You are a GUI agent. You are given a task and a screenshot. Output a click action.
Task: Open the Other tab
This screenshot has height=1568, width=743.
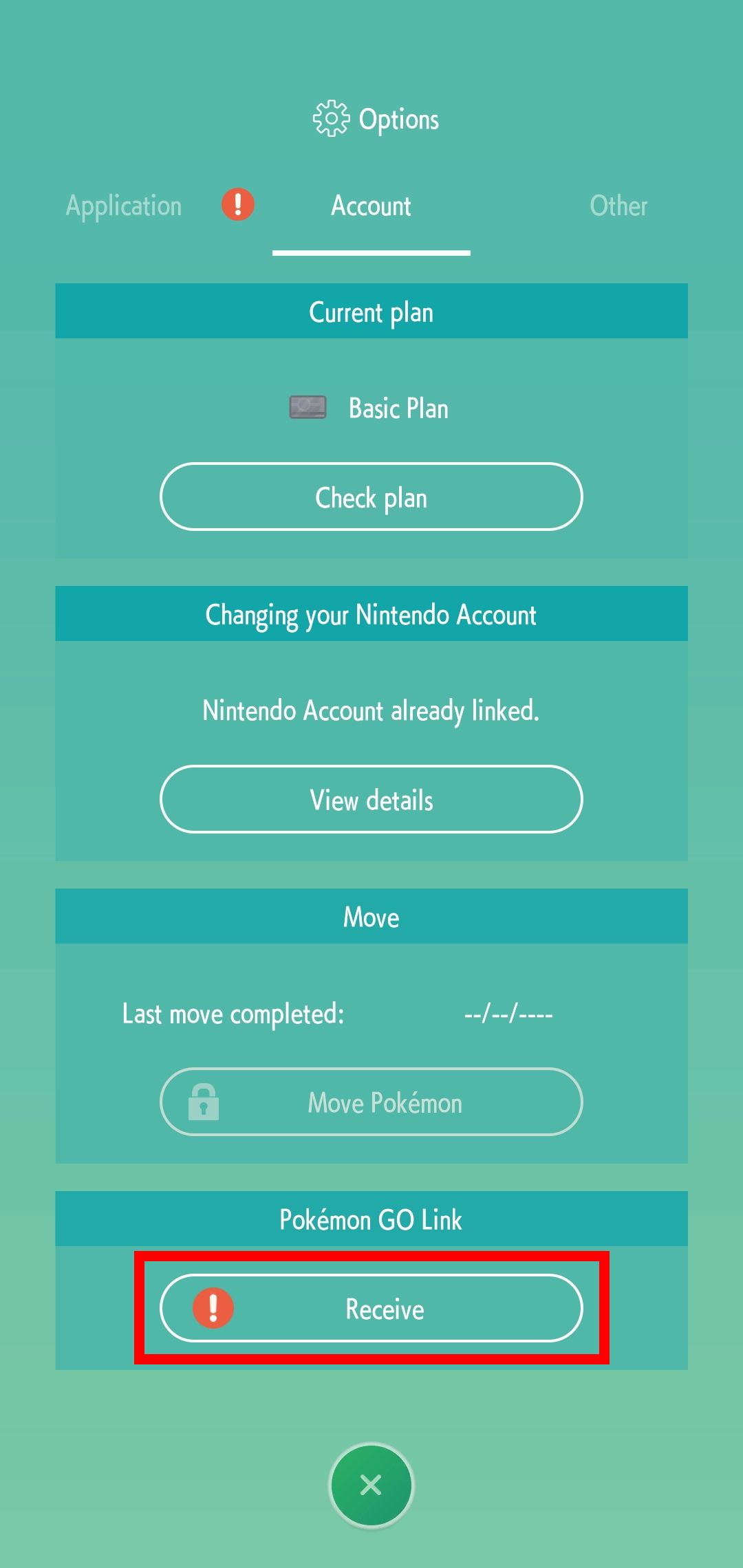pos(618,206)
